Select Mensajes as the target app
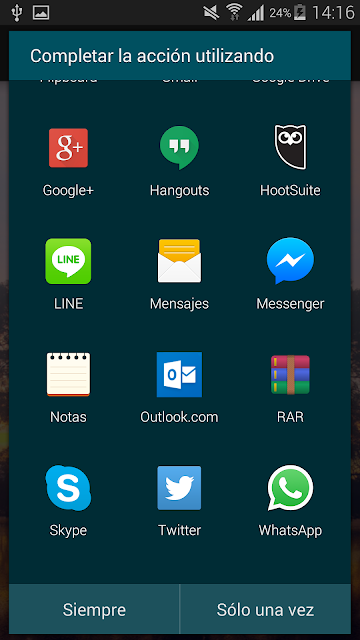Image resolution: width=360 pixels, height=640 pixels. (179, 275)
